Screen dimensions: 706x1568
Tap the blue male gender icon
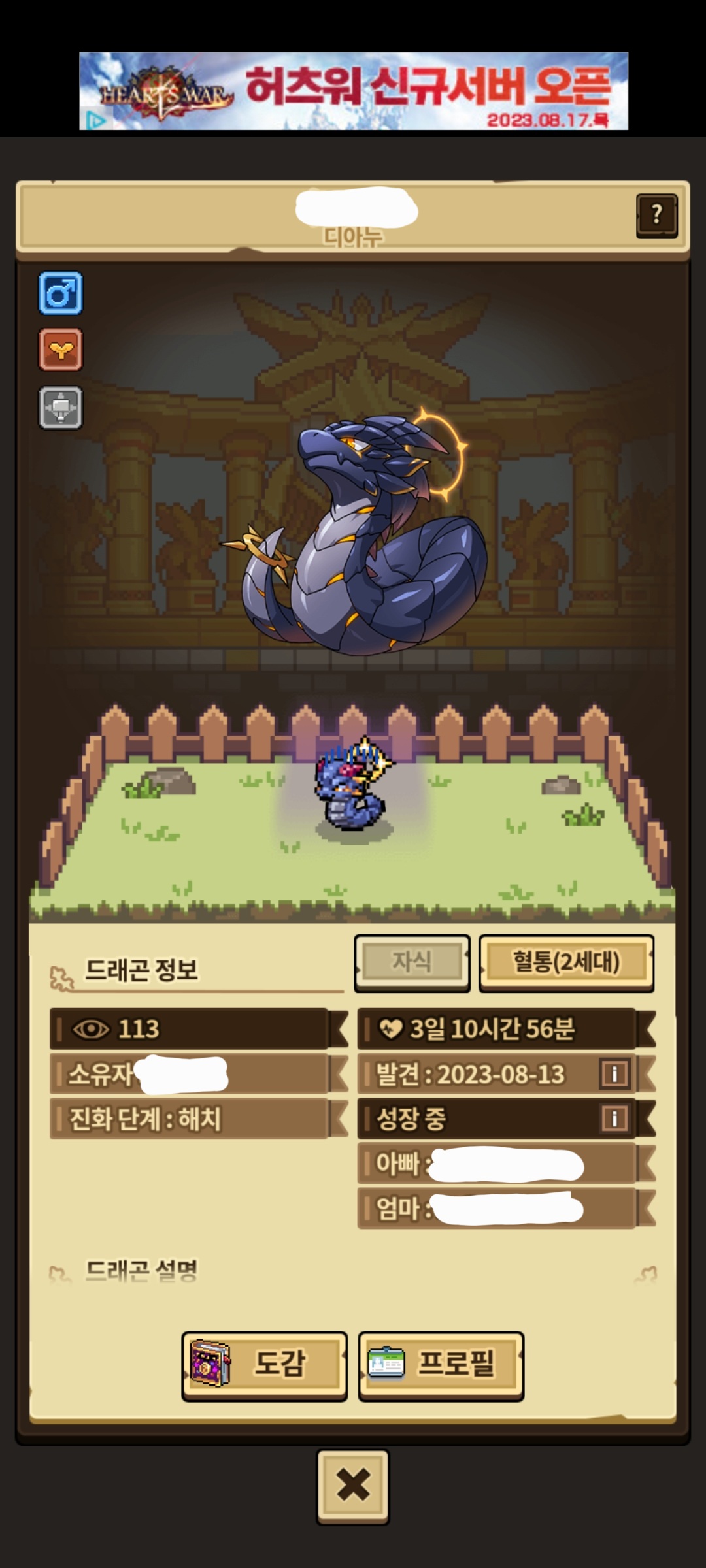(x=61, y=293)
